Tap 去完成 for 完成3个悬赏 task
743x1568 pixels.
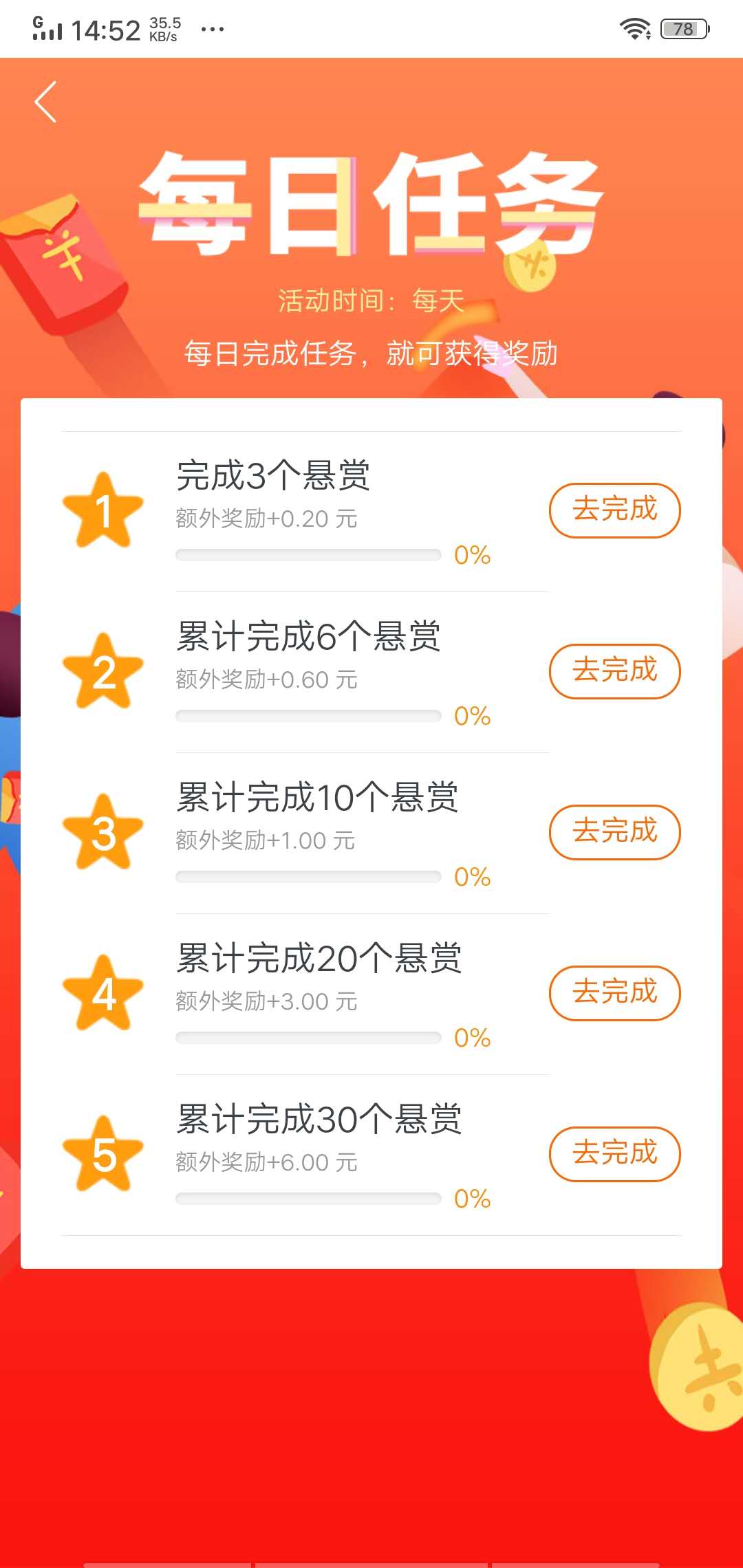point(614,510)
